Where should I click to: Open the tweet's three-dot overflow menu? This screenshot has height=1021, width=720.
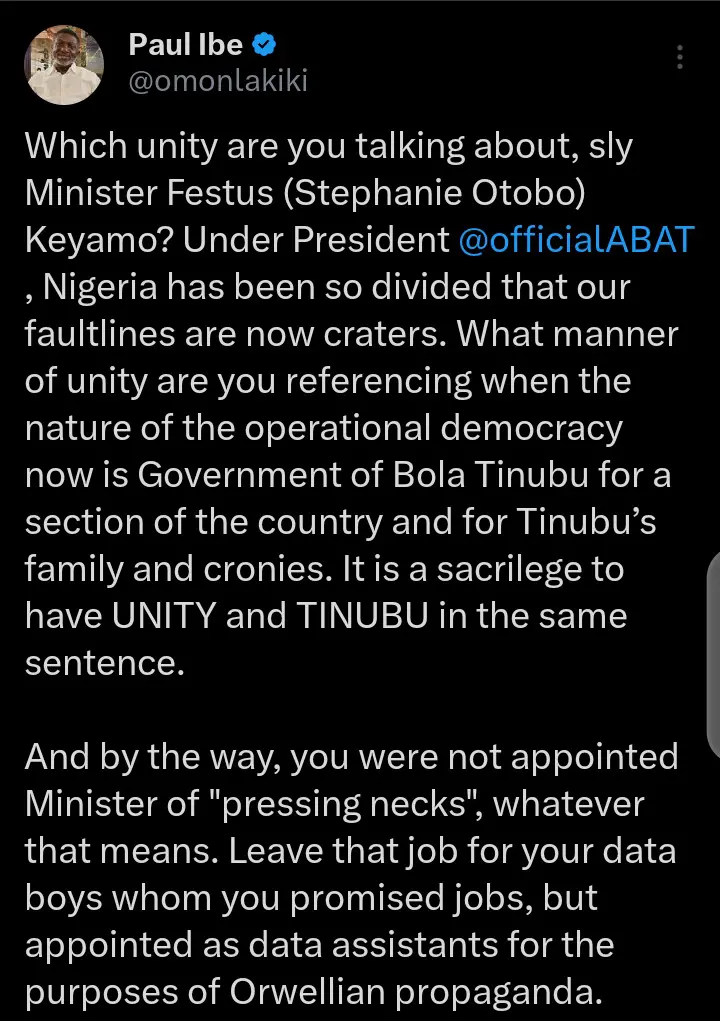coord(680,57)
